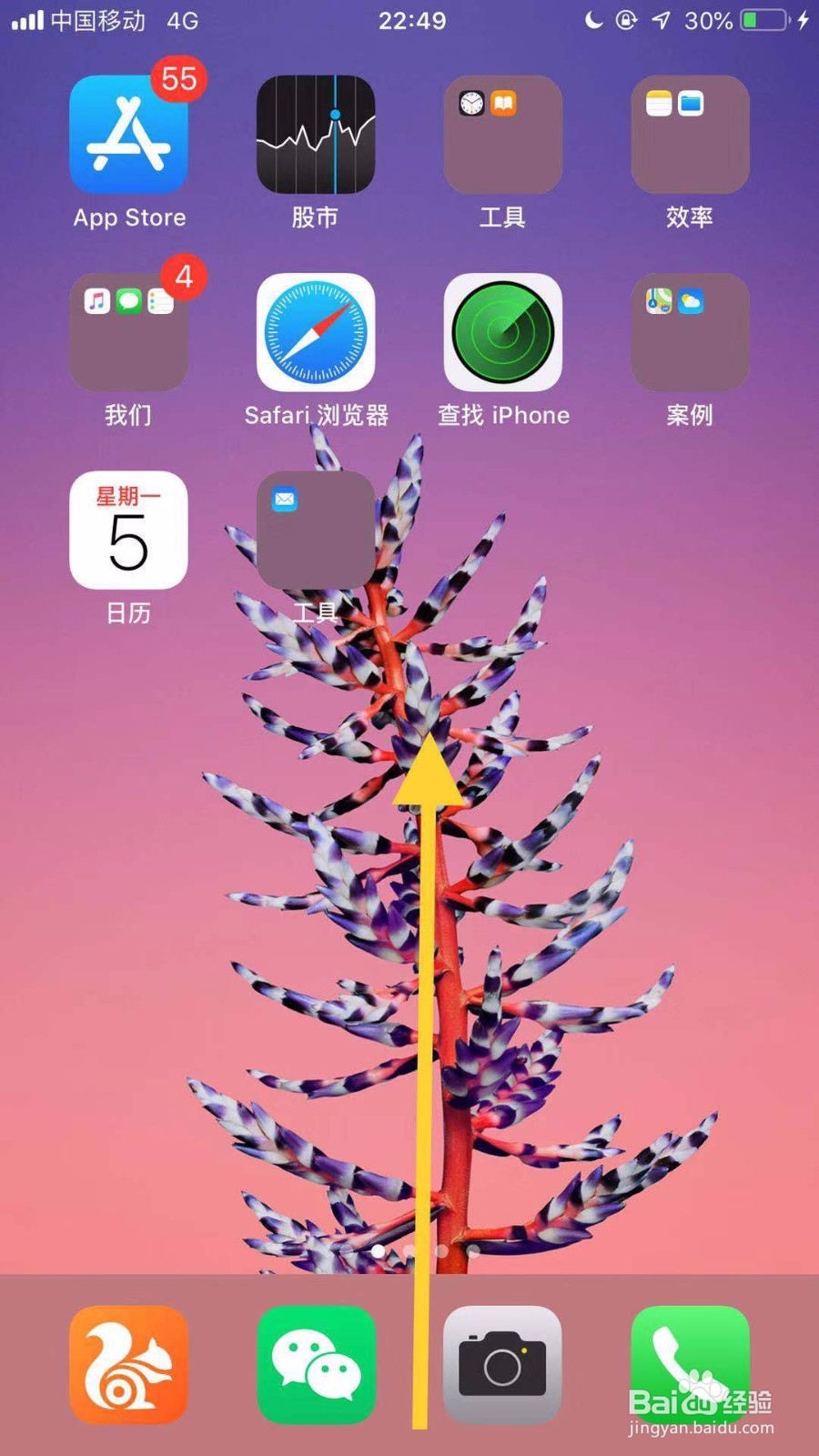Tap the Do Not Disturb moon icon
This screenshot has height=1456, width=819.
coord(593,21)
